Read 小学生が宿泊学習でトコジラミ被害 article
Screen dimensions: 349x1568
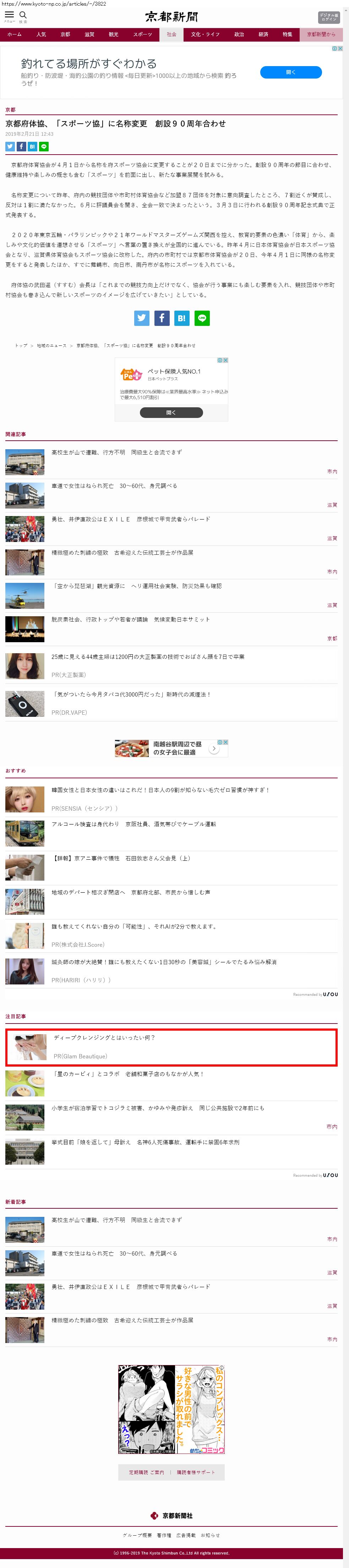pos(158,1108)
